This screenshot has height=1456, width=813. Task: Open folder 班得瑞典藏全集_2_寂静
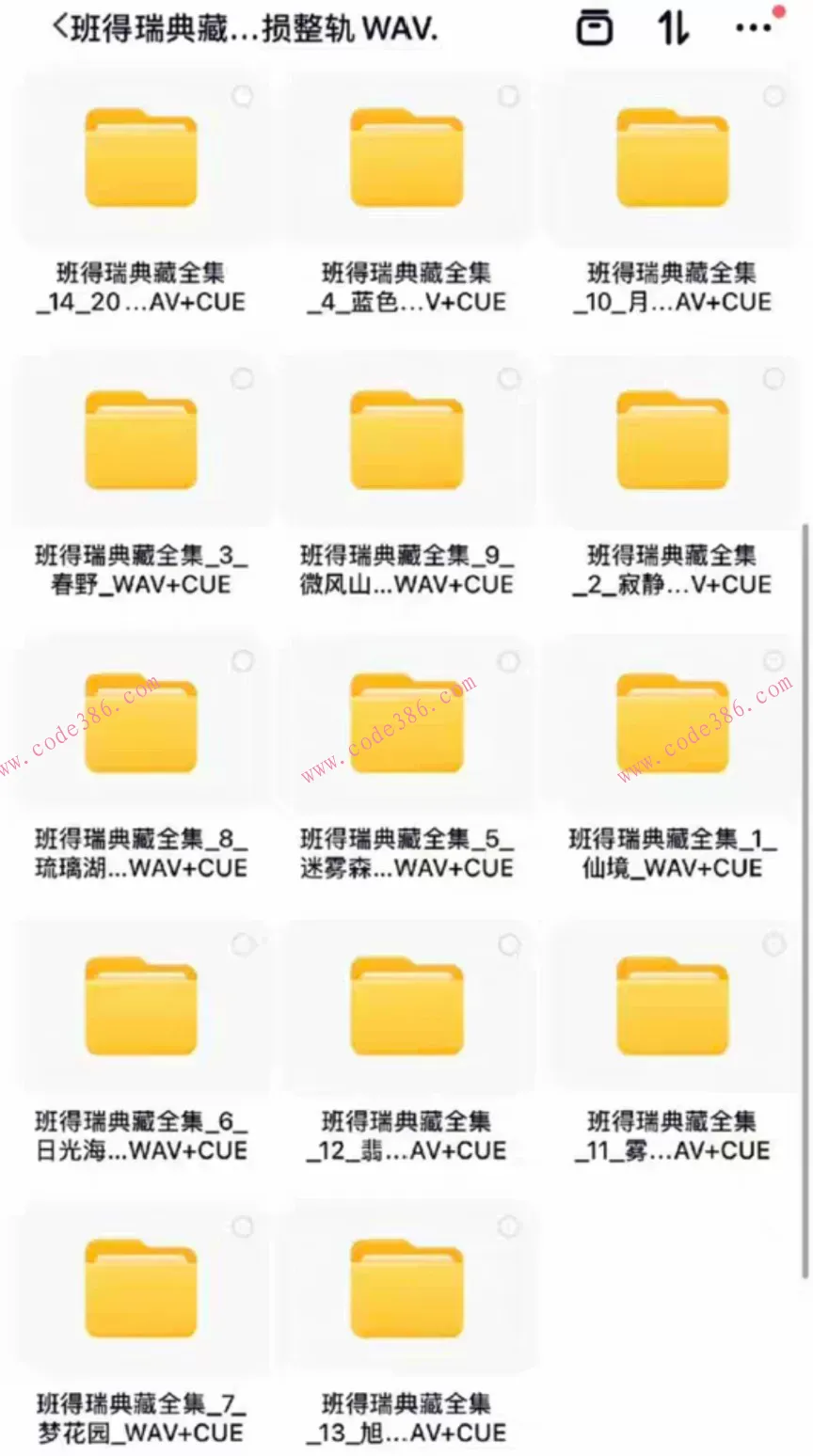click(x=674, y=440)
